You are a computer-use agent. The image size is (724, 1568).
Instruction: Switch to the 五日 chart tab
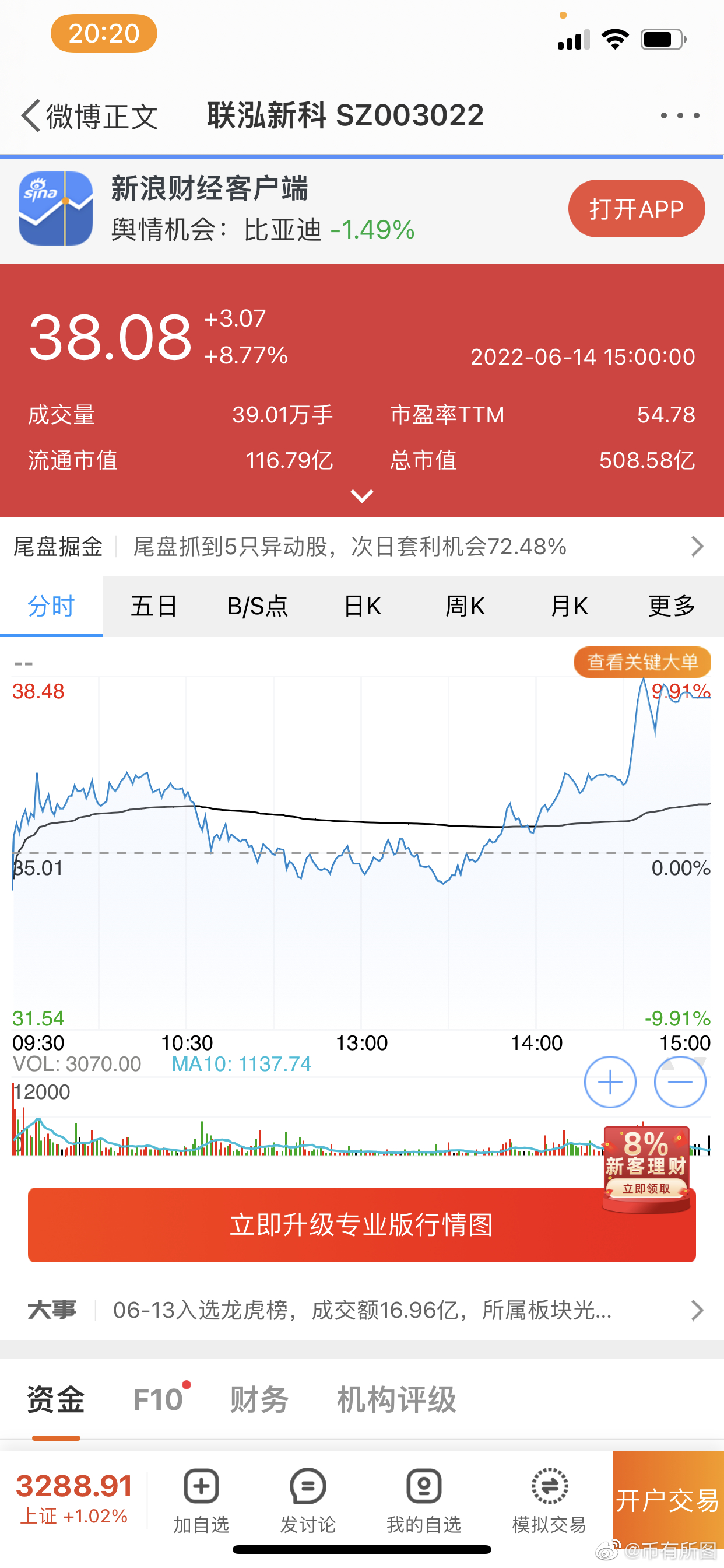pos(154,606)
